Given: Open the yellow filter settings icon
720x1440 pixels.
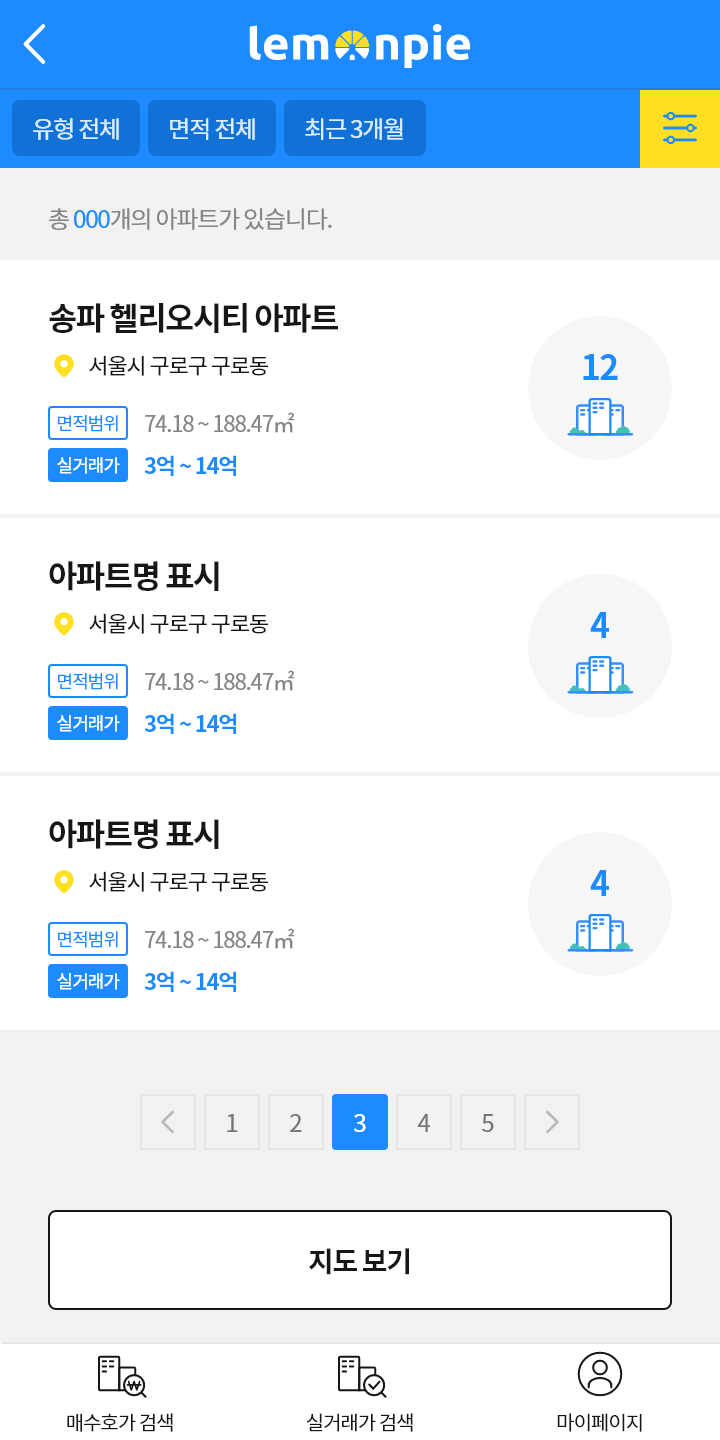Looking at the screenshot, I should tap(680, 128).
